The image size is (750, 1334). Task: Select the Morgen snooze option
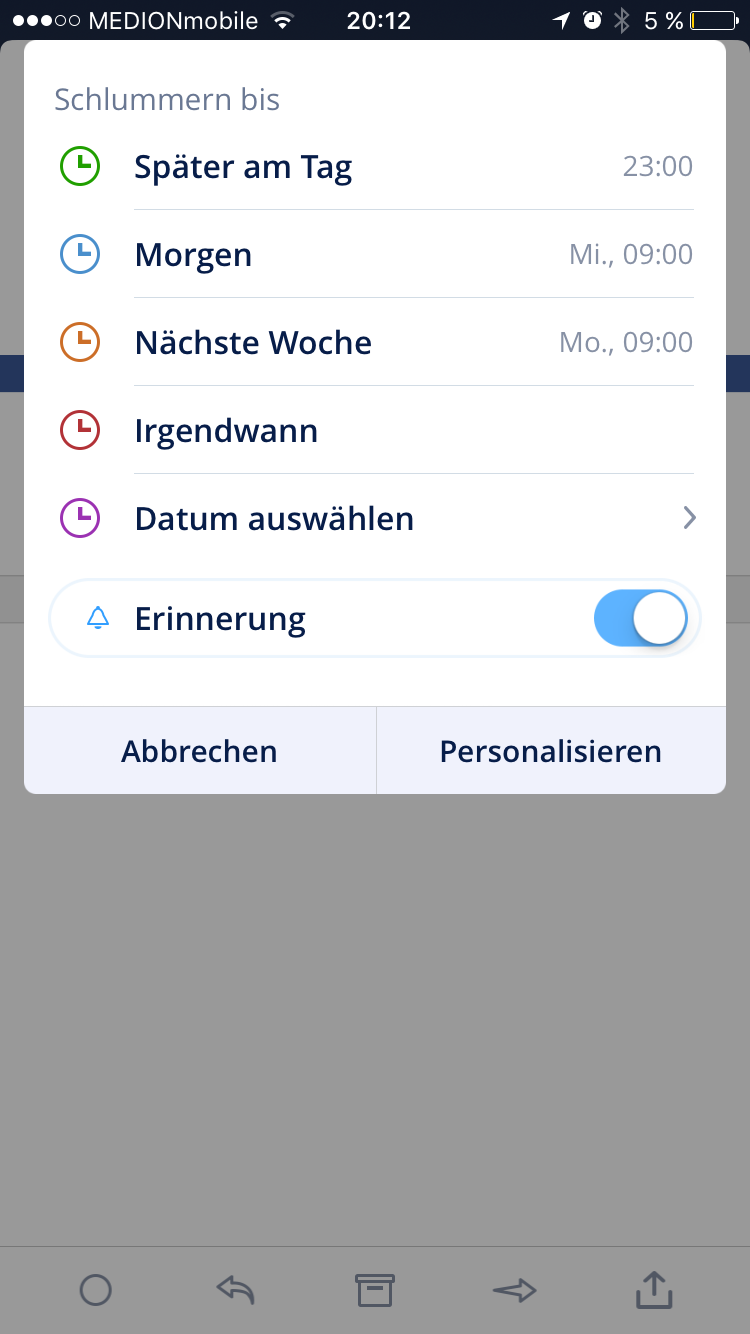(x=375, y=254)
